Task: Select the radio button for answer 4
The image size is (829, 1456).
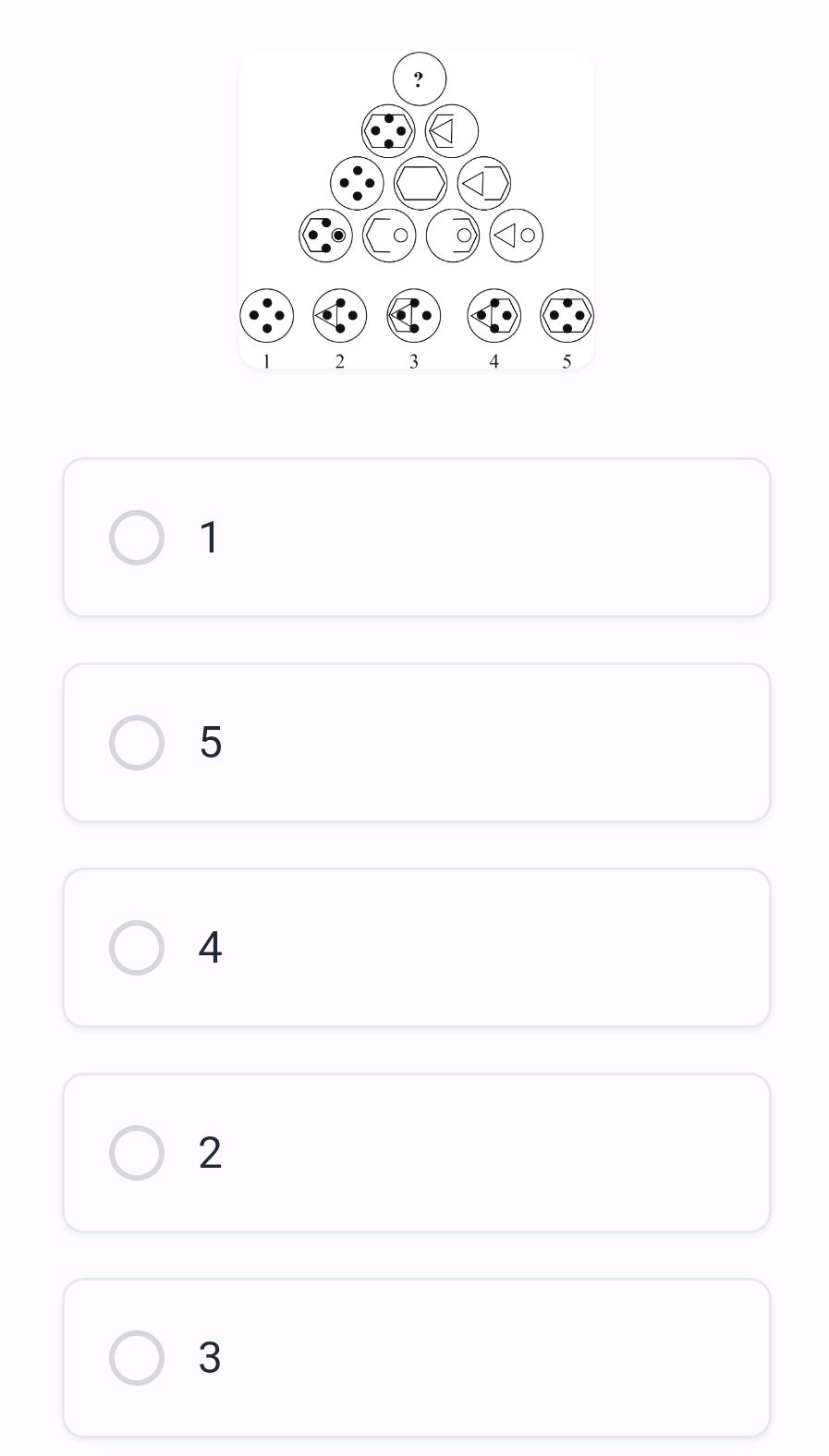Action: (137, 947)
